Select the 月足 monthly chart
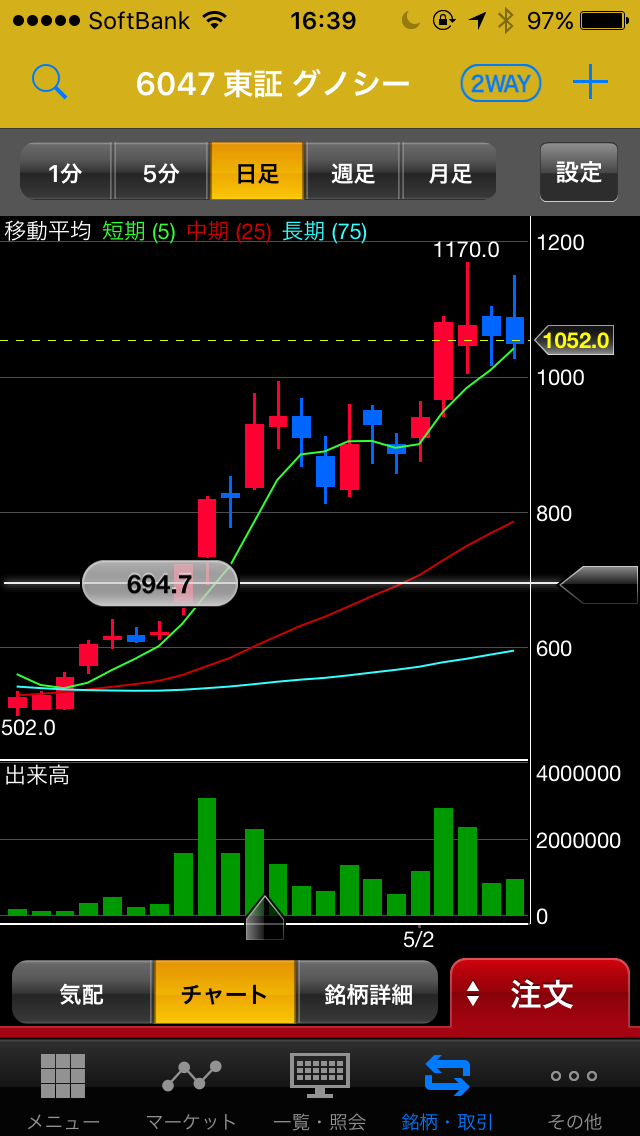 tap(449, 172)
